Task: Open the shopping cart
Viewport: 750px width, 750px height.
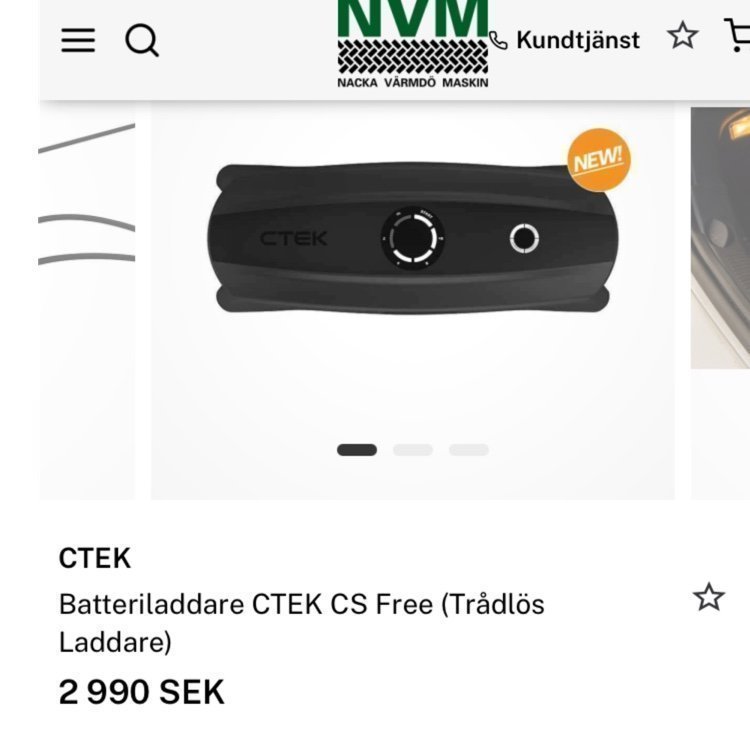Action: click(x=738, y=36)
